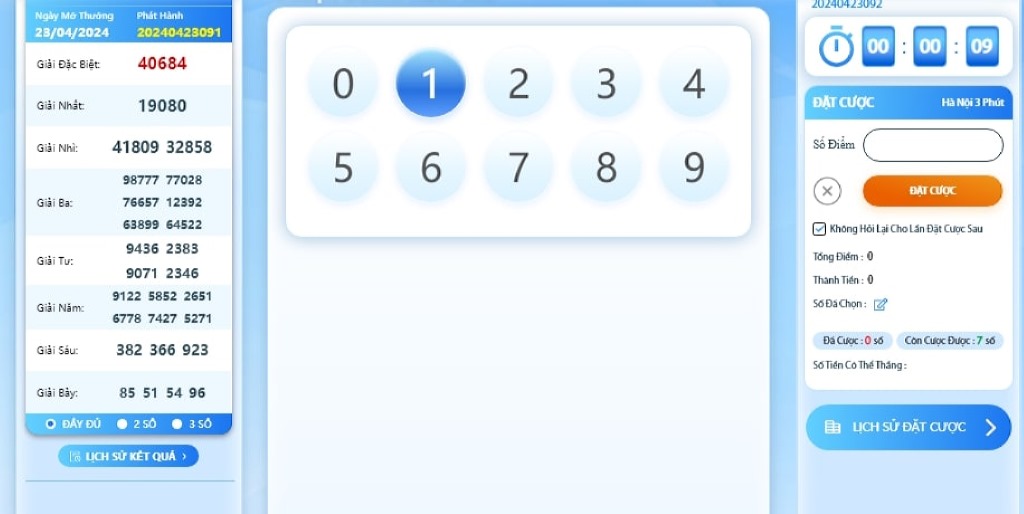Tap the orange ĐẶT CƯỢC button

coord(932,190)
